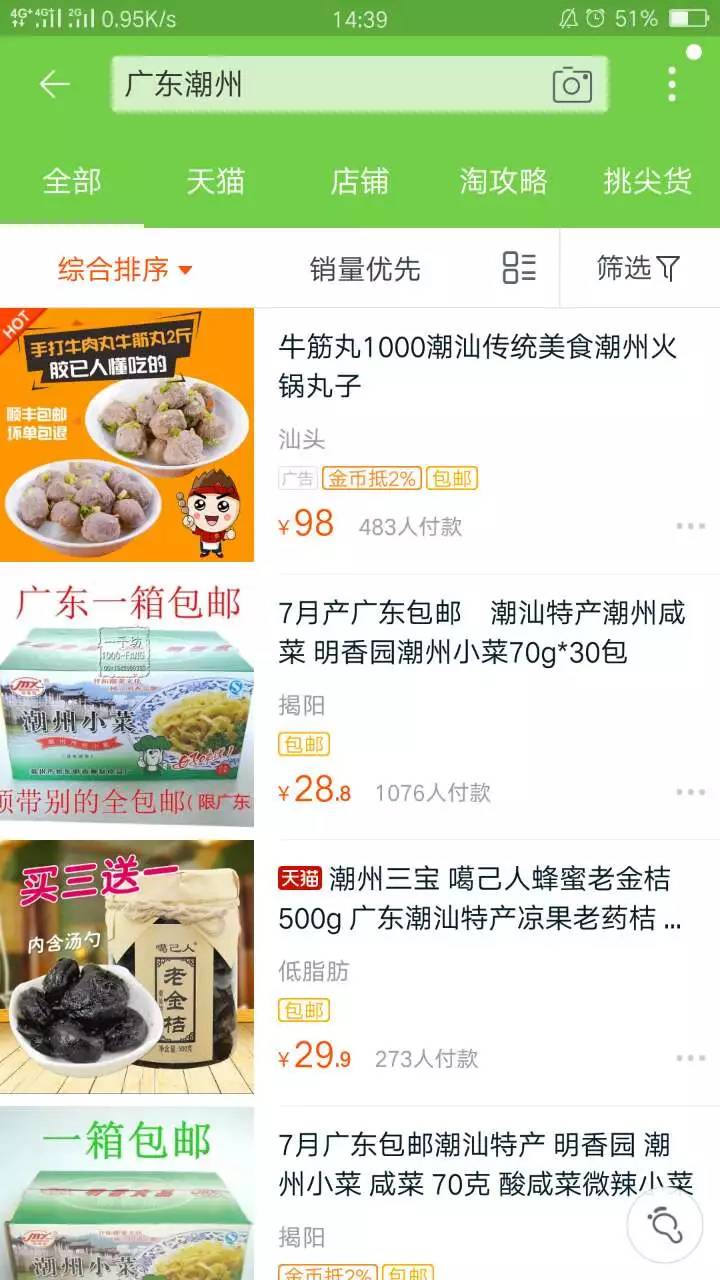The height and width of the screenshot is (1280, 720).
Task: Open the three-dot overflow menu
Action: click(x=672, y=84)
